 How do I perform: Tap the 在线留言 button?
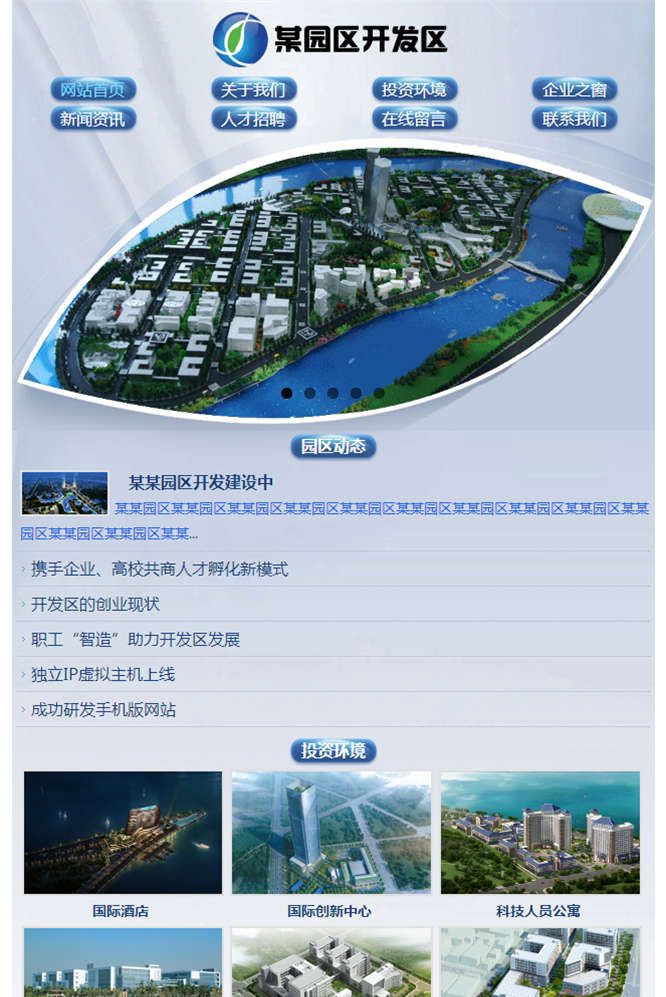tap(415, 119)
